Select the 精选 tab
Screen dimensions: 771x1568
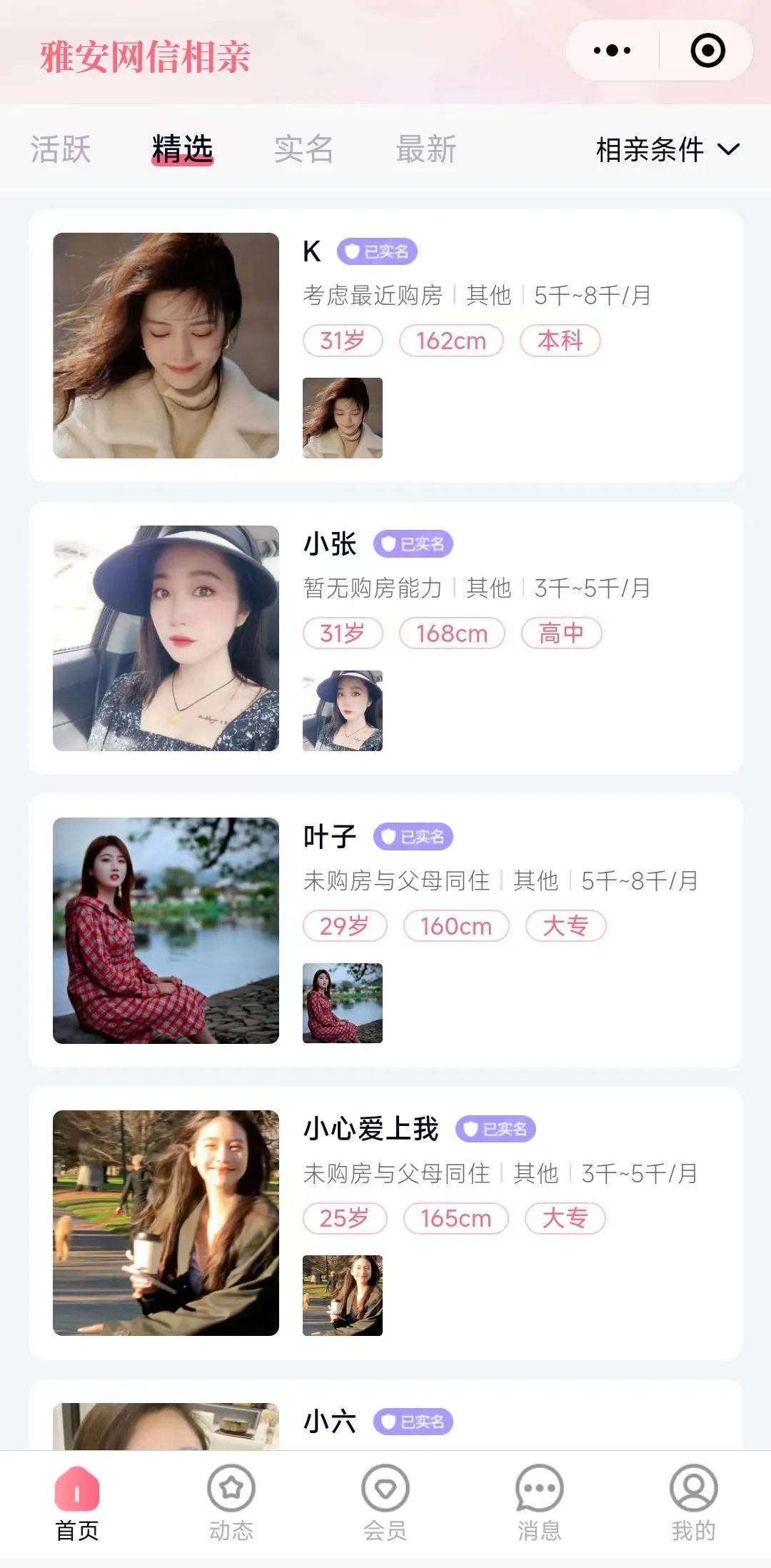182,150
